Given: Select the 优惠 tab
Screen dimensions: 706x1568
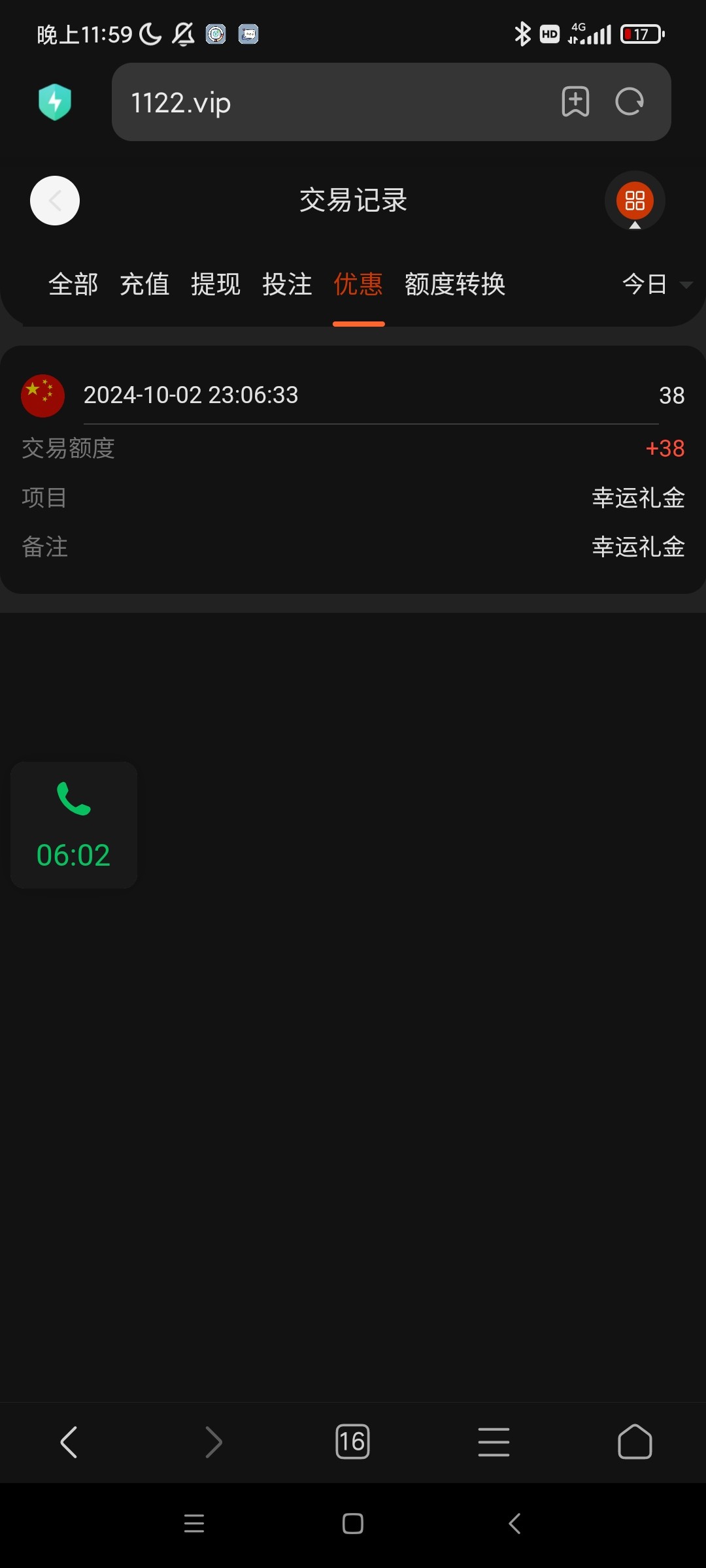Looking at the screenshot, I should [358, 284].
